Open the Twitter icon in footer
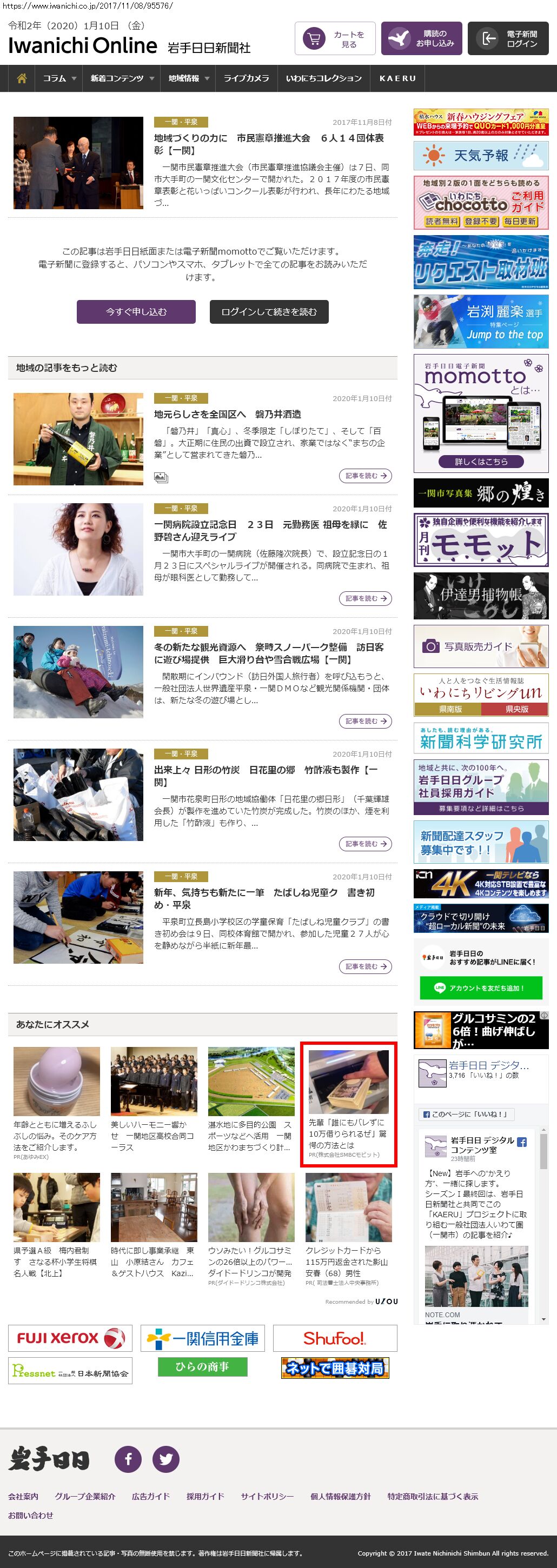557x1568 pixels. point(165,1459)
